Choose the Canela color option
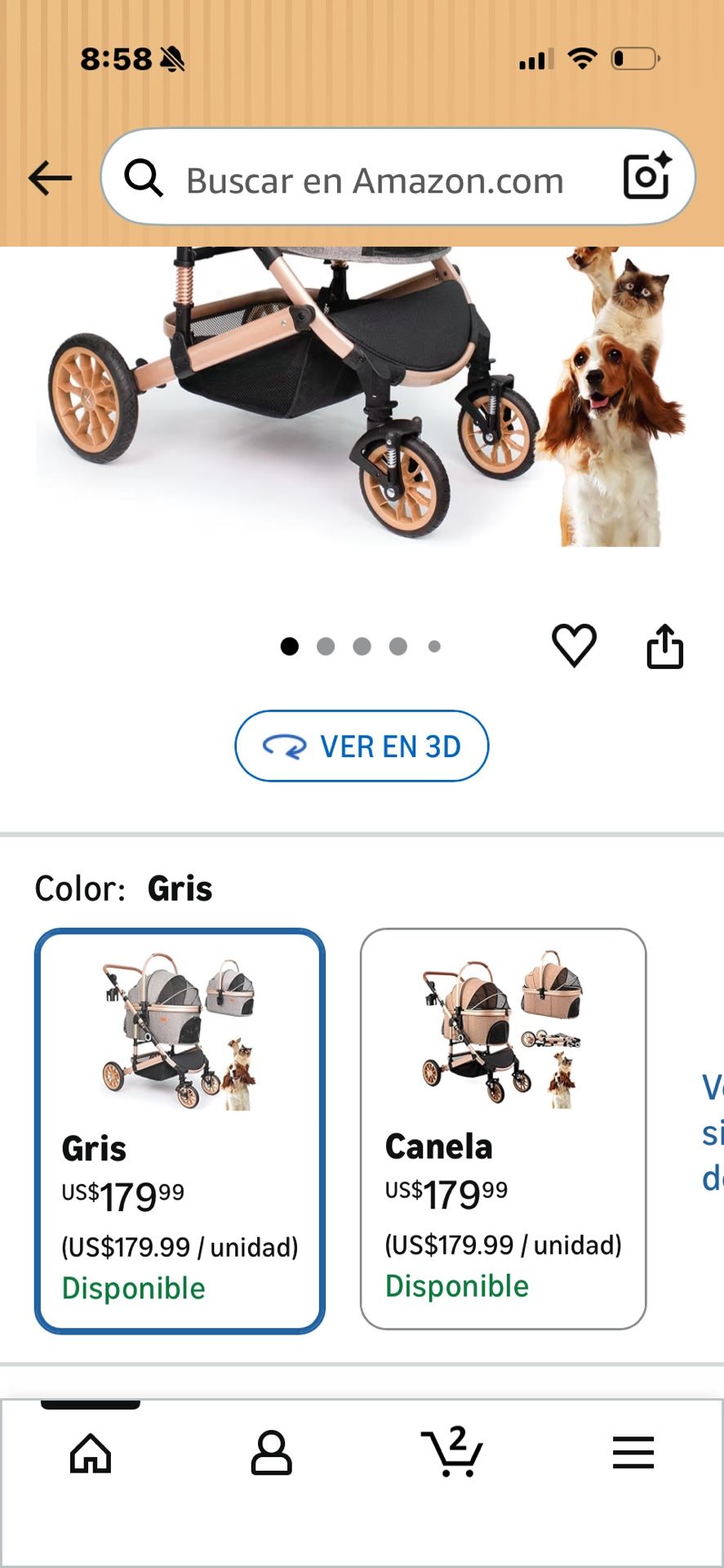The height and width of the screenshot is (1568, 724). 503,1129
